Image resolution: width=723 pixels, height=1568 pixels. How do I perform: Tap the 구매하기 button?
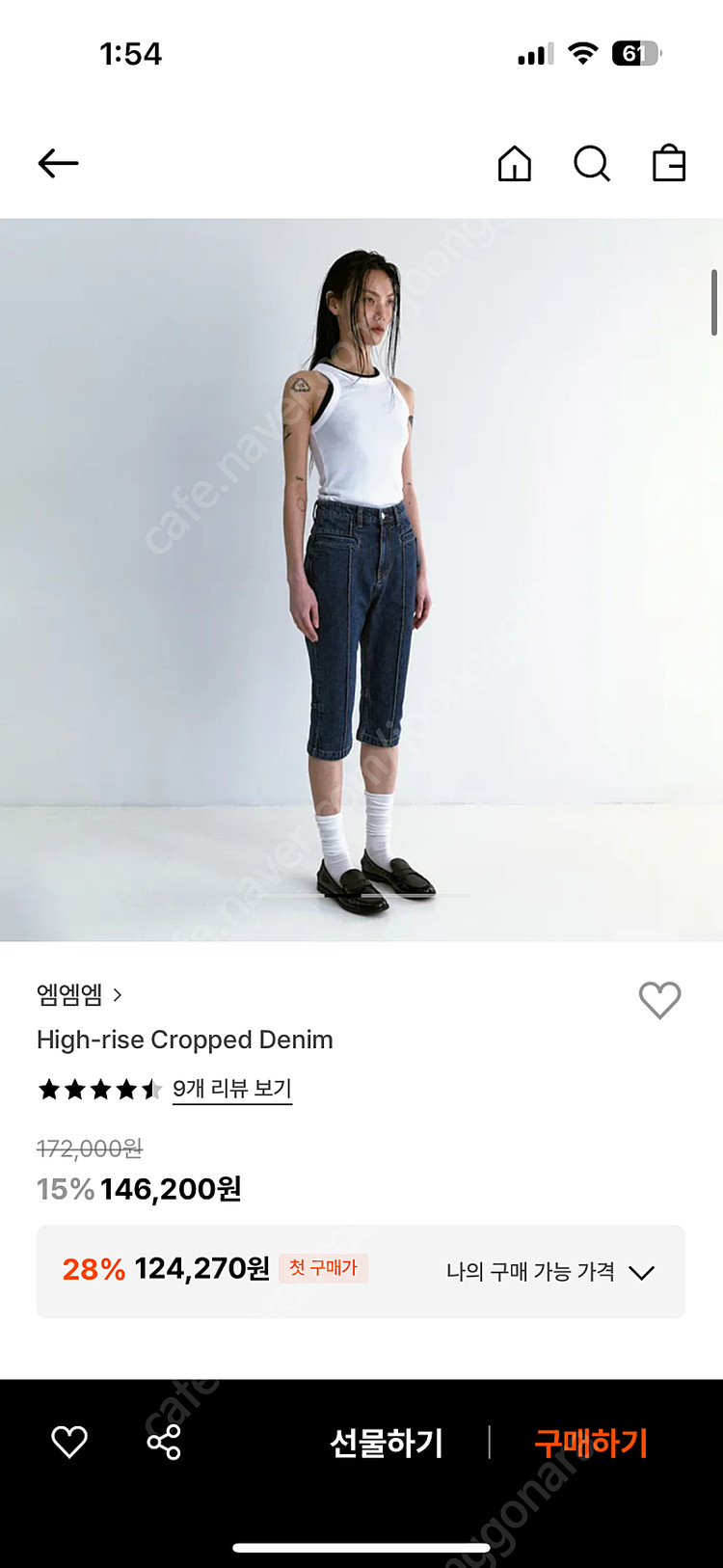591,1443
